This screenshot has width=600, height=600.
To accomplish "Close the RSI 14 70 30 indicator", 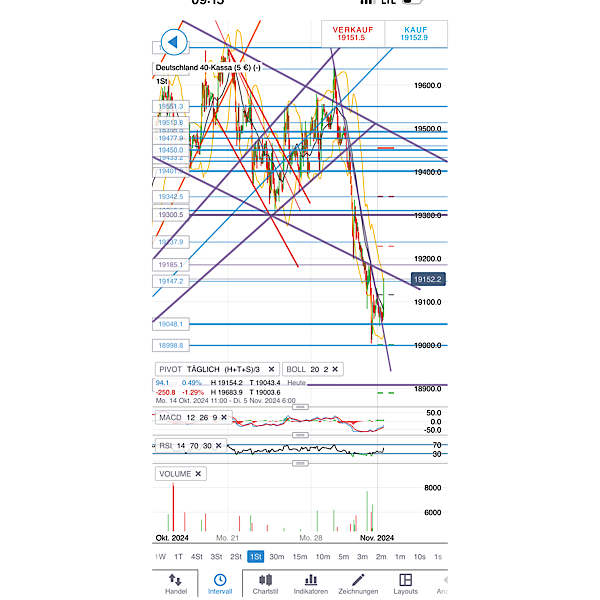I will coord(220,445).
